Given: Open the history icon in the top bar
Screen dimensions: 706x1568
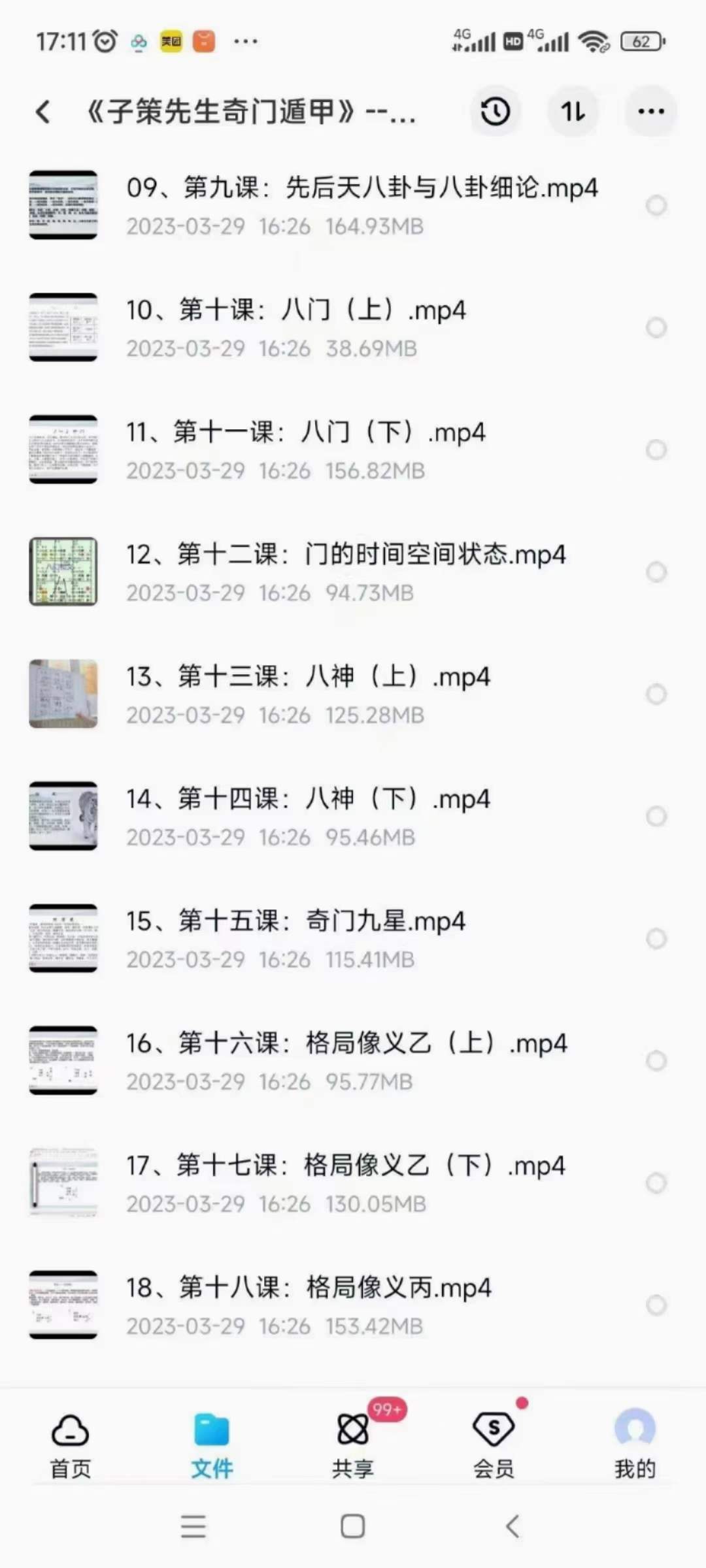Looking at the screenshot, I should tap(495, 111).
